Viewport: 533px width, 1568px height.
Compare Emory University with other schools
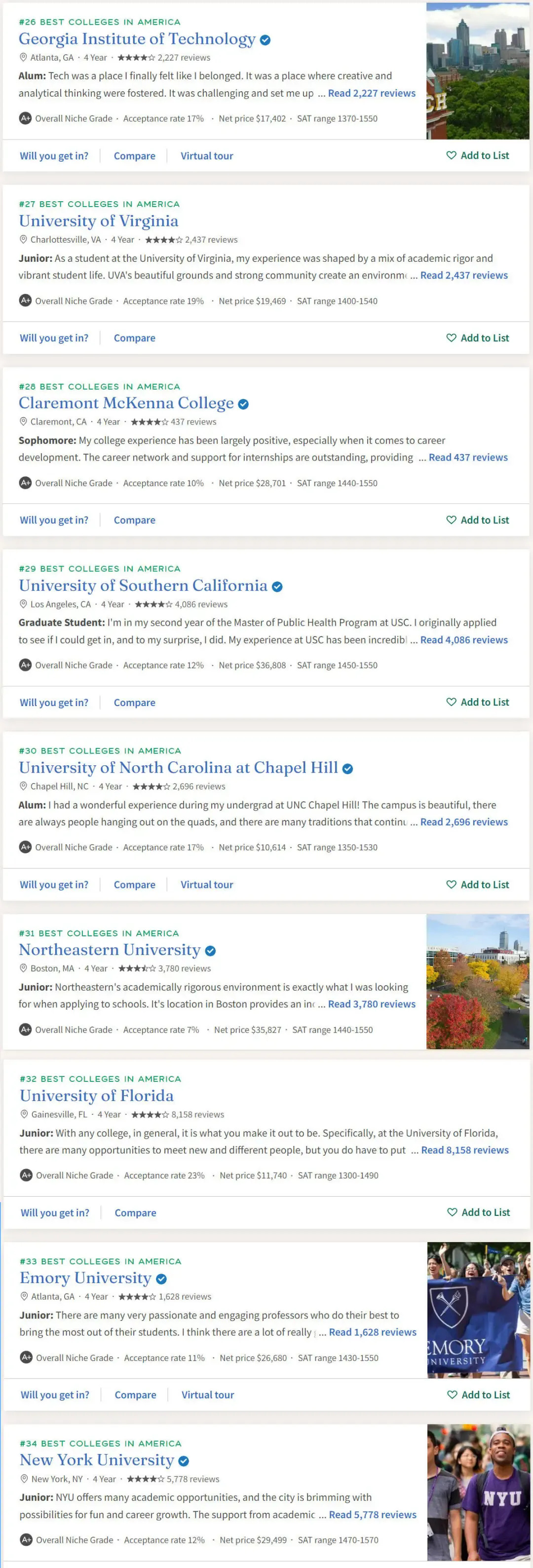tap(135, 1394)
